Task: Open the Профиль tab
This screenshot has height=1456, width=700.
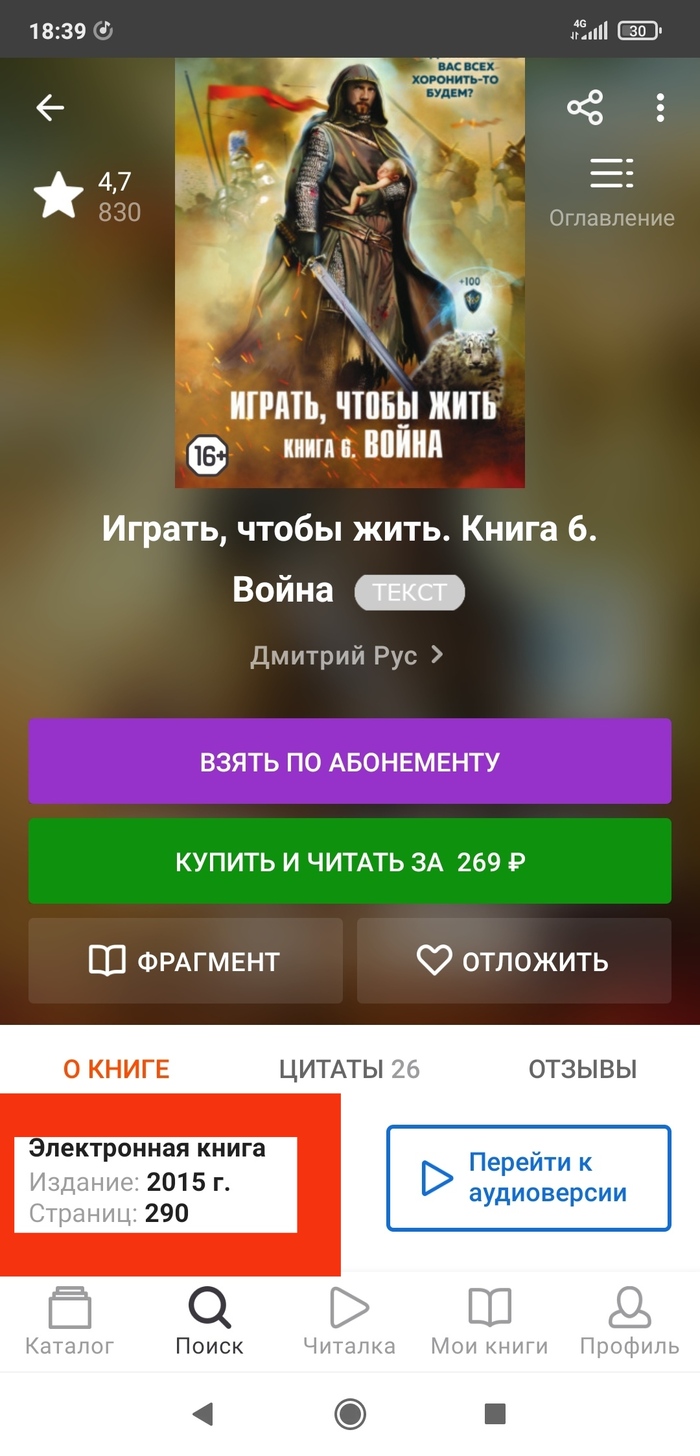Action: point(630,1322)
